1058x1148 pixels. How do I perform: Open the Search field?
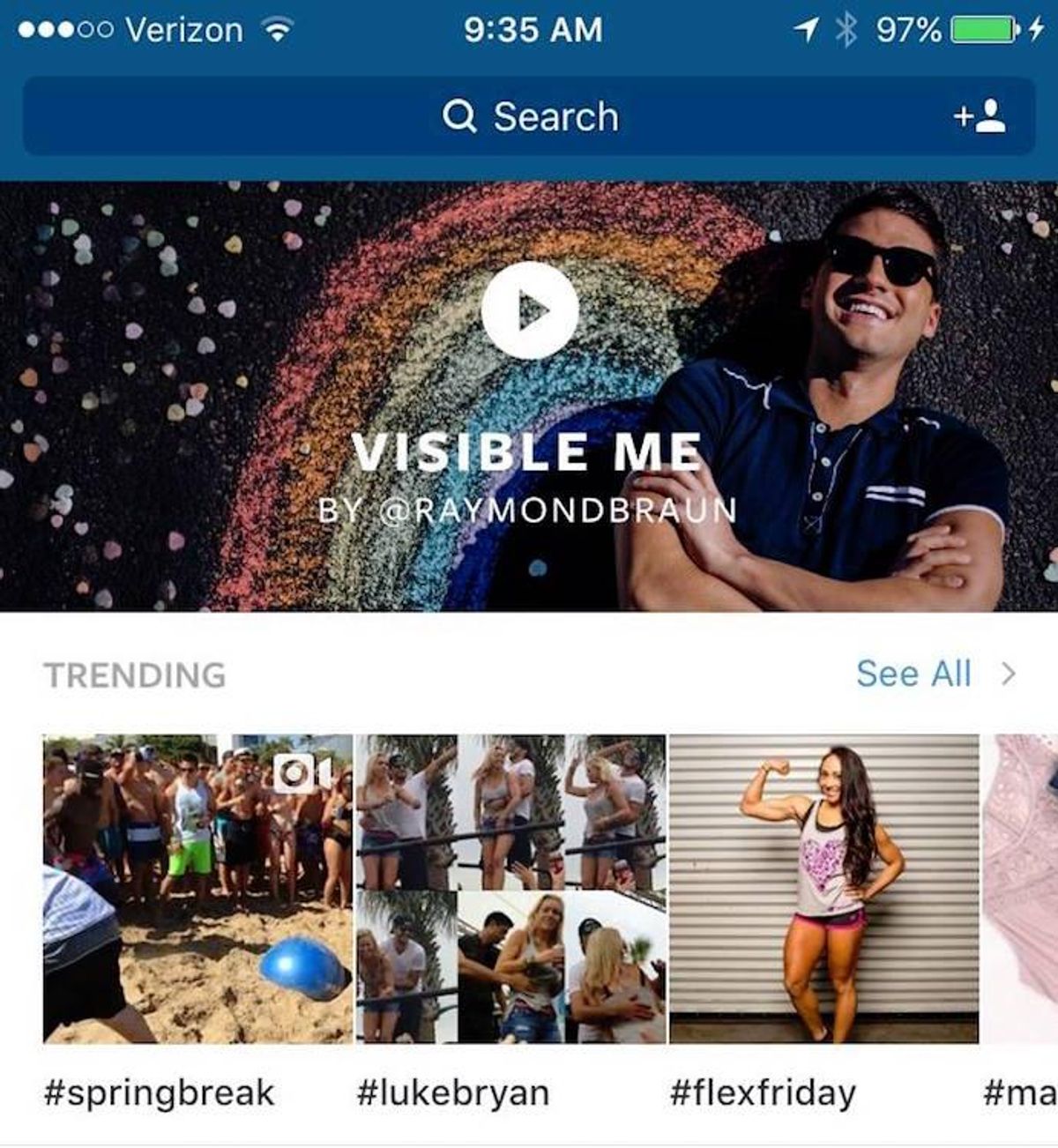click(x=529, y=116)
